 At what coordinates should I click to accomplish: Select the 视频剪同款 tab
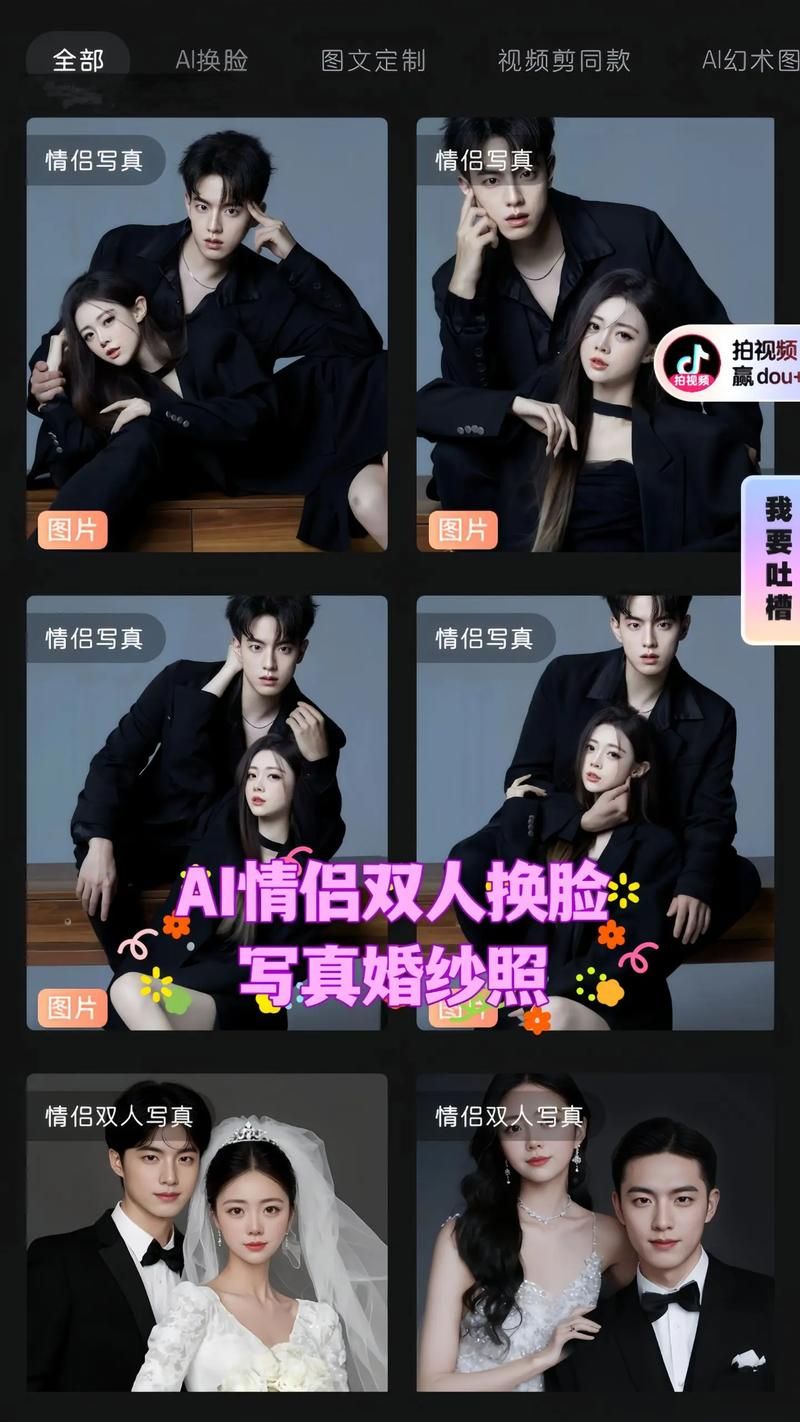[x=564, y=60]
